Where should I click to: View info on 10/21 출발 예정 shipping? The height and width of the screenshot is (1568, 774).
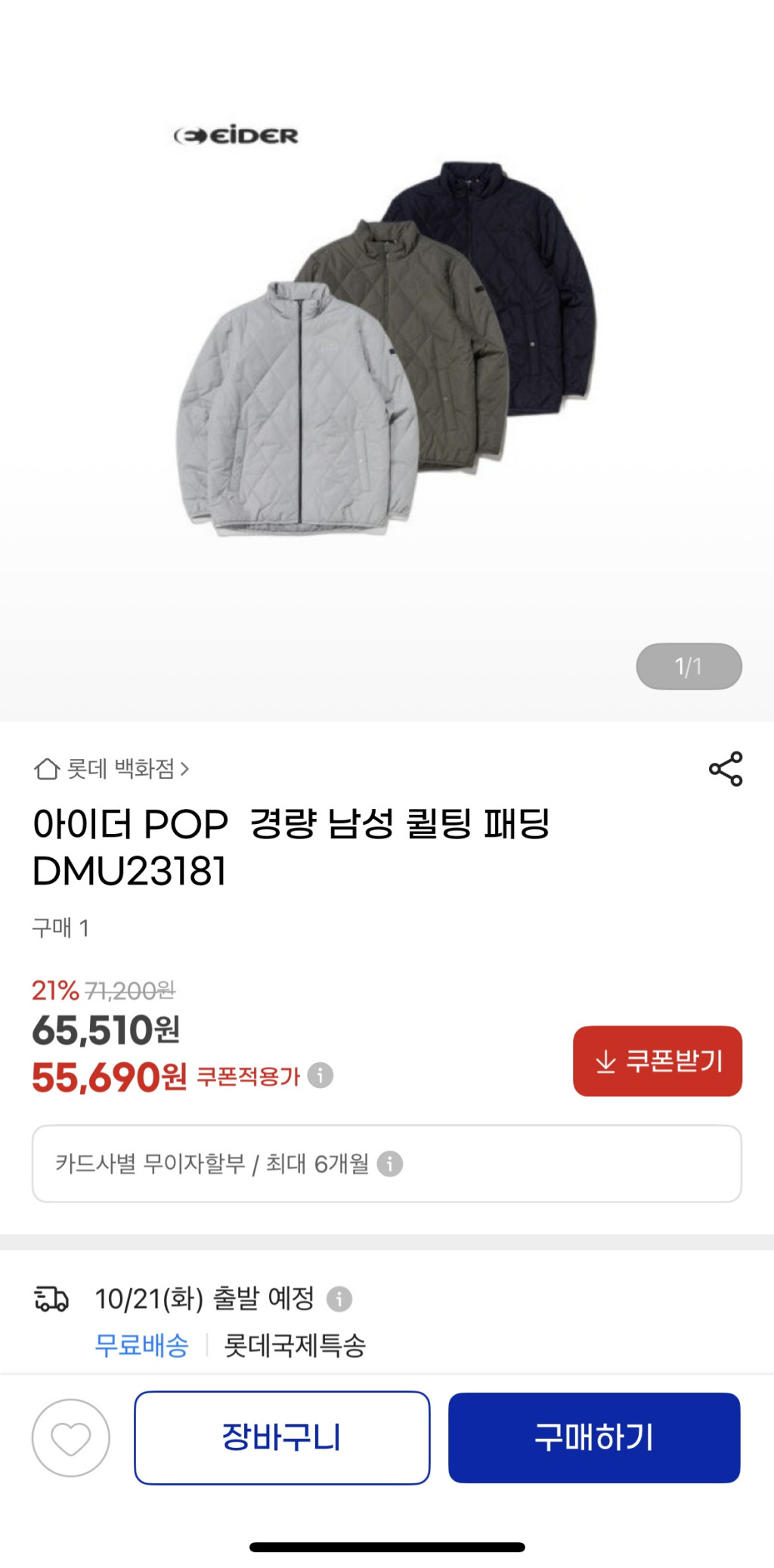[x=339, y=1299]
